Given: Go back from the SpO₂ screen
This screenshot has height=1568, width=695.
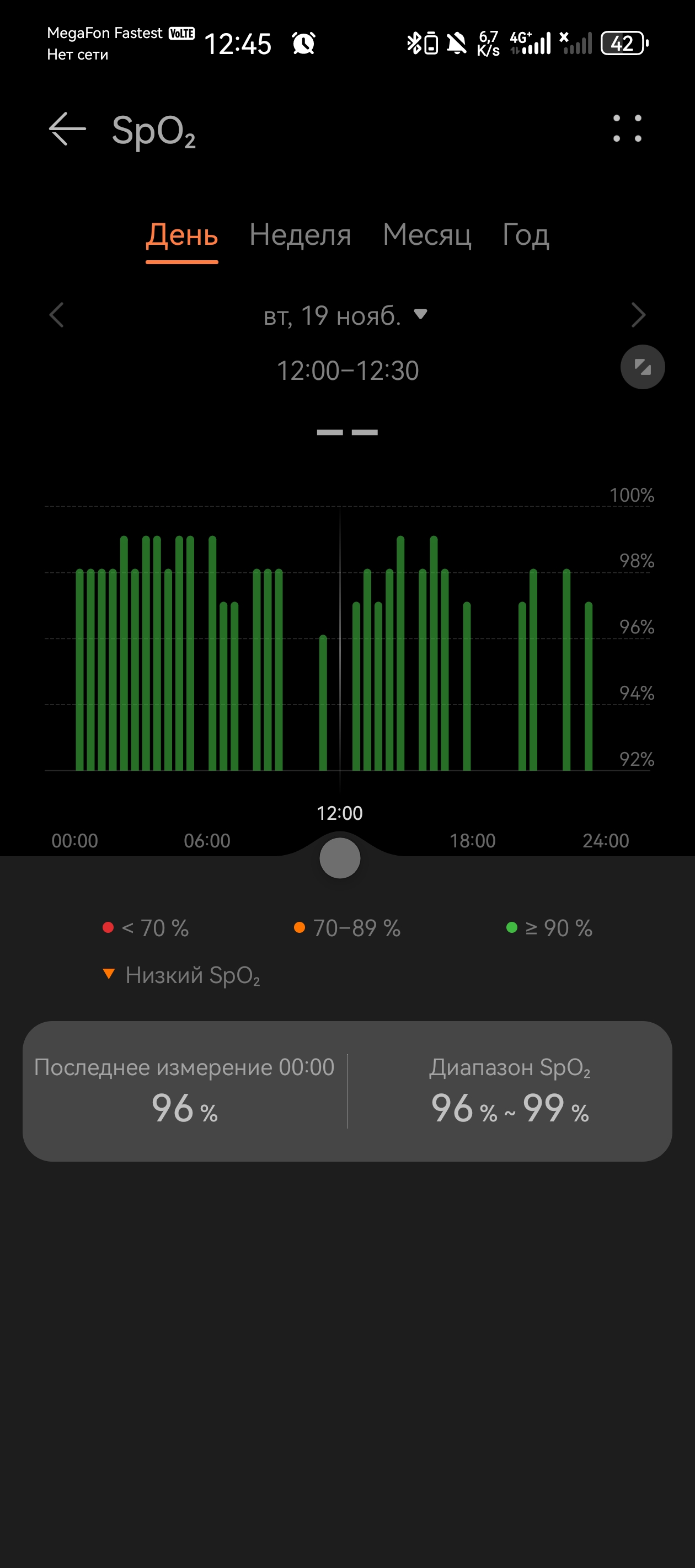Looking at the screenshot, I should [67, 130].
